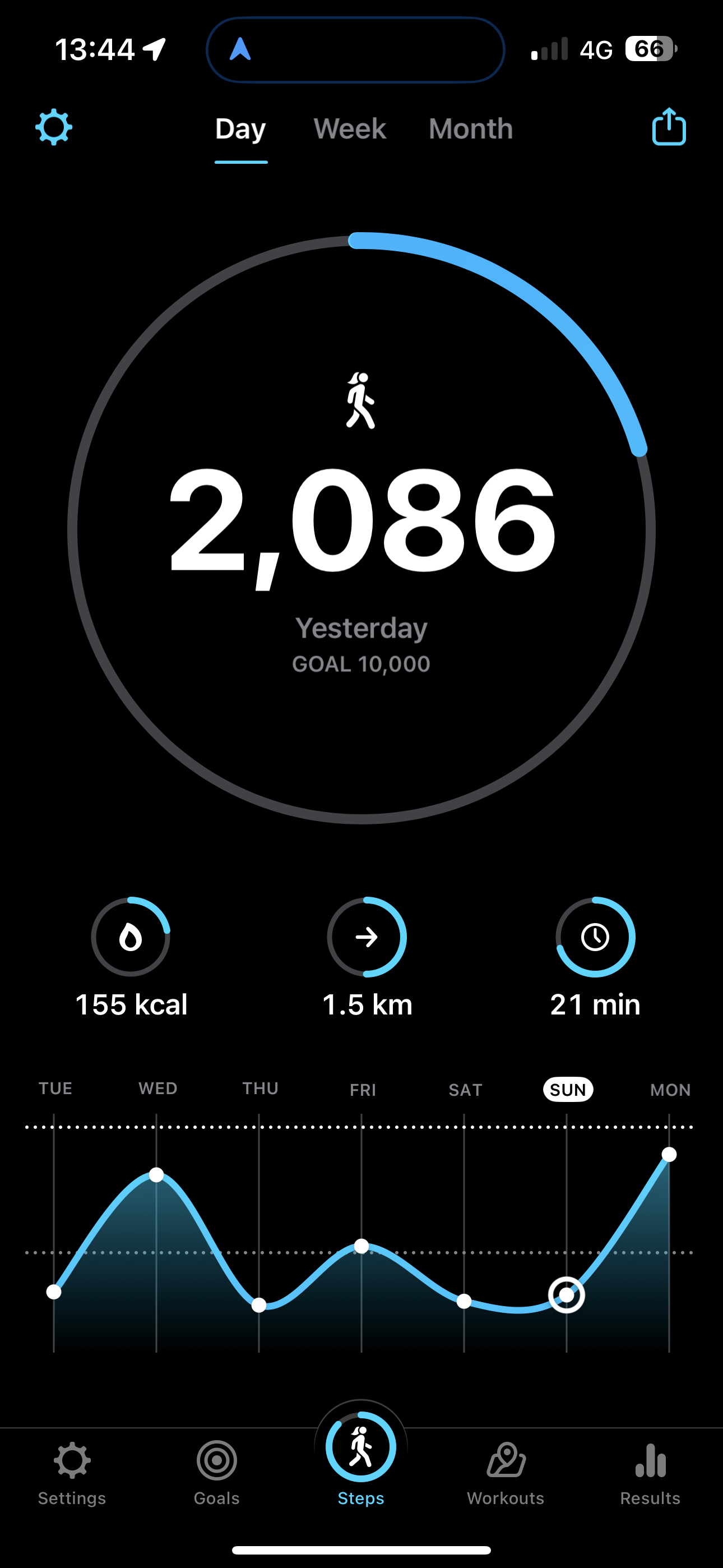Screen dimensions: 723x1568
Task: Select TUE on the weekly chart
Action: (55, 1089)
